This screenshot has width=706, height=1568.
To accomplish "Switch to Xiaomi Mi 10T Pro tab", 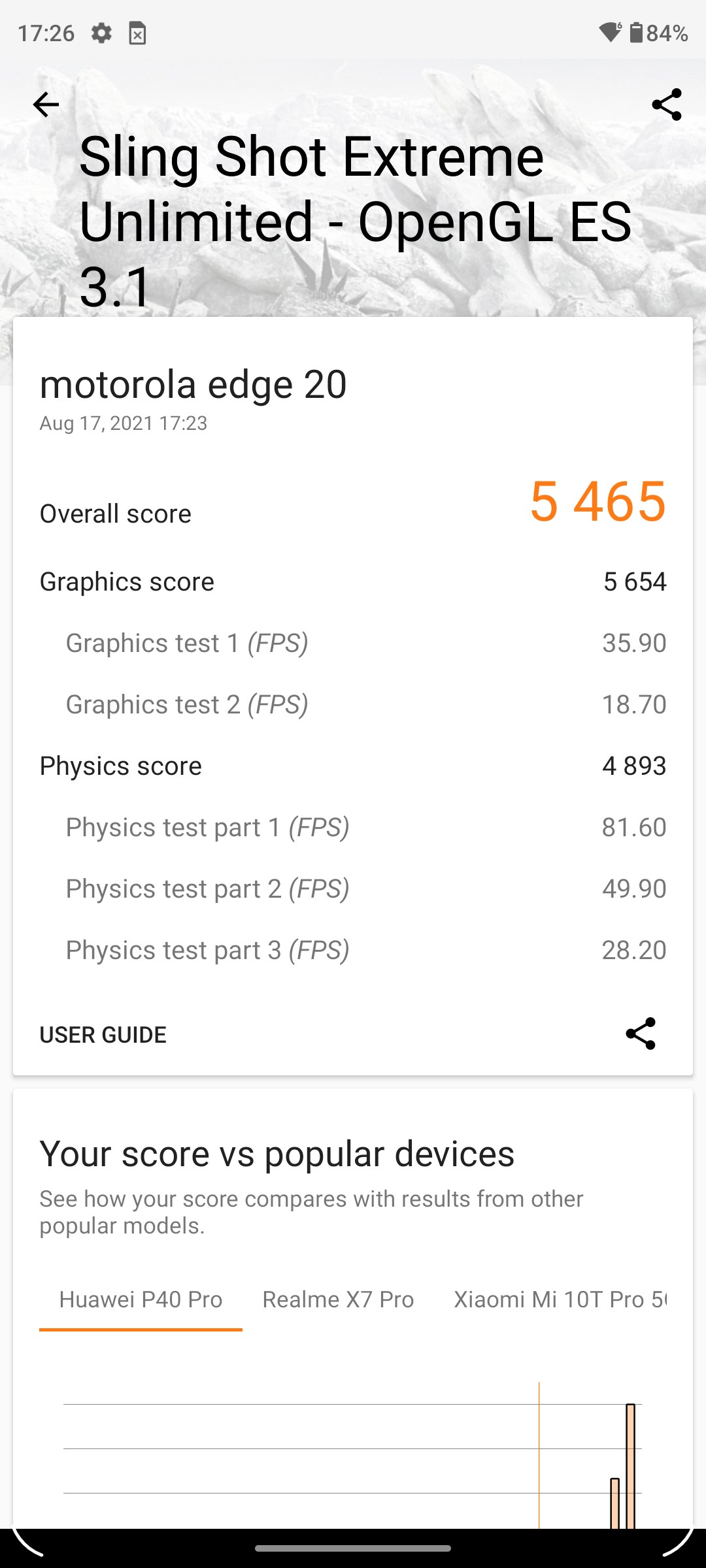I will 560,1299.
